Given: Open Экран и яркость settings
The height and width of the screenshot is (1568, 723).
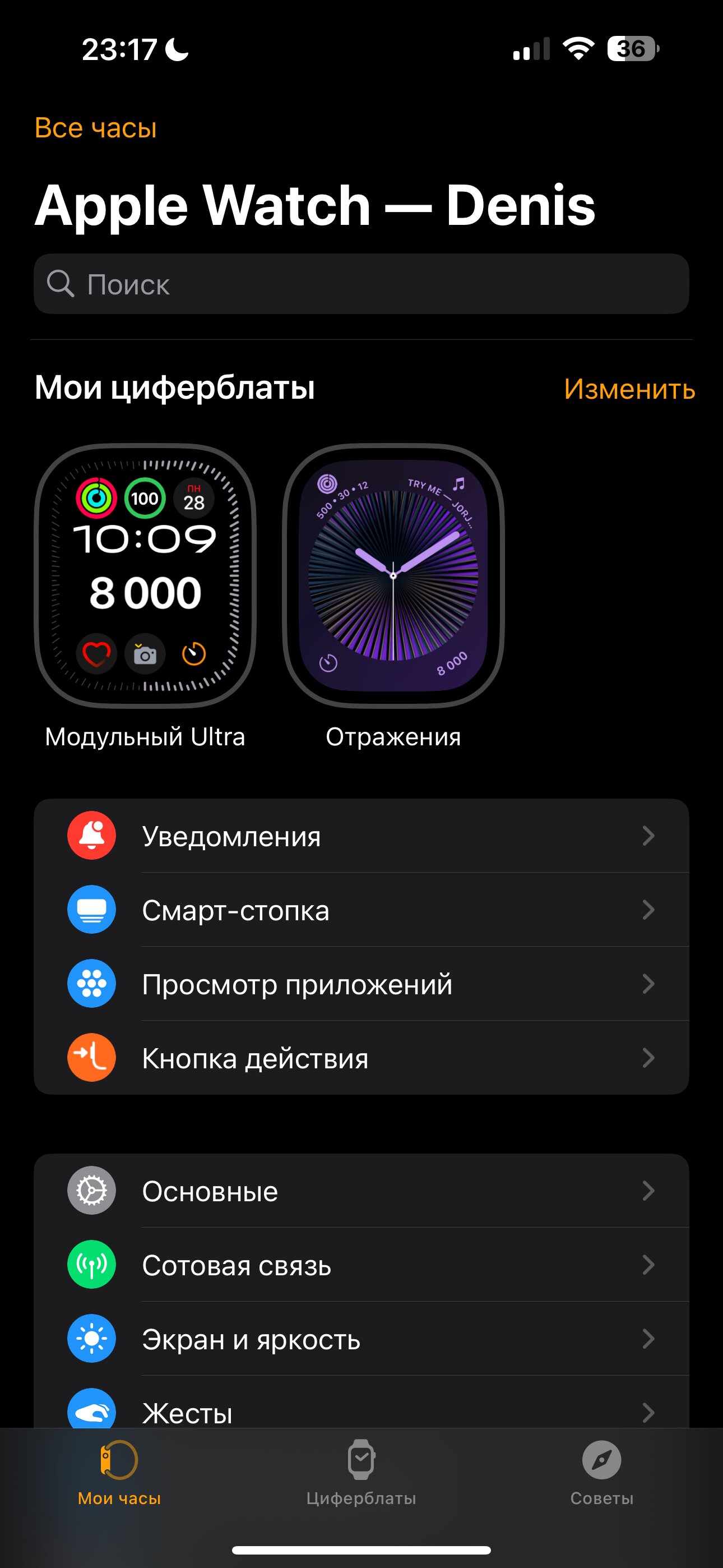Looking at the screenshot, I should (x=361, y=1339).
